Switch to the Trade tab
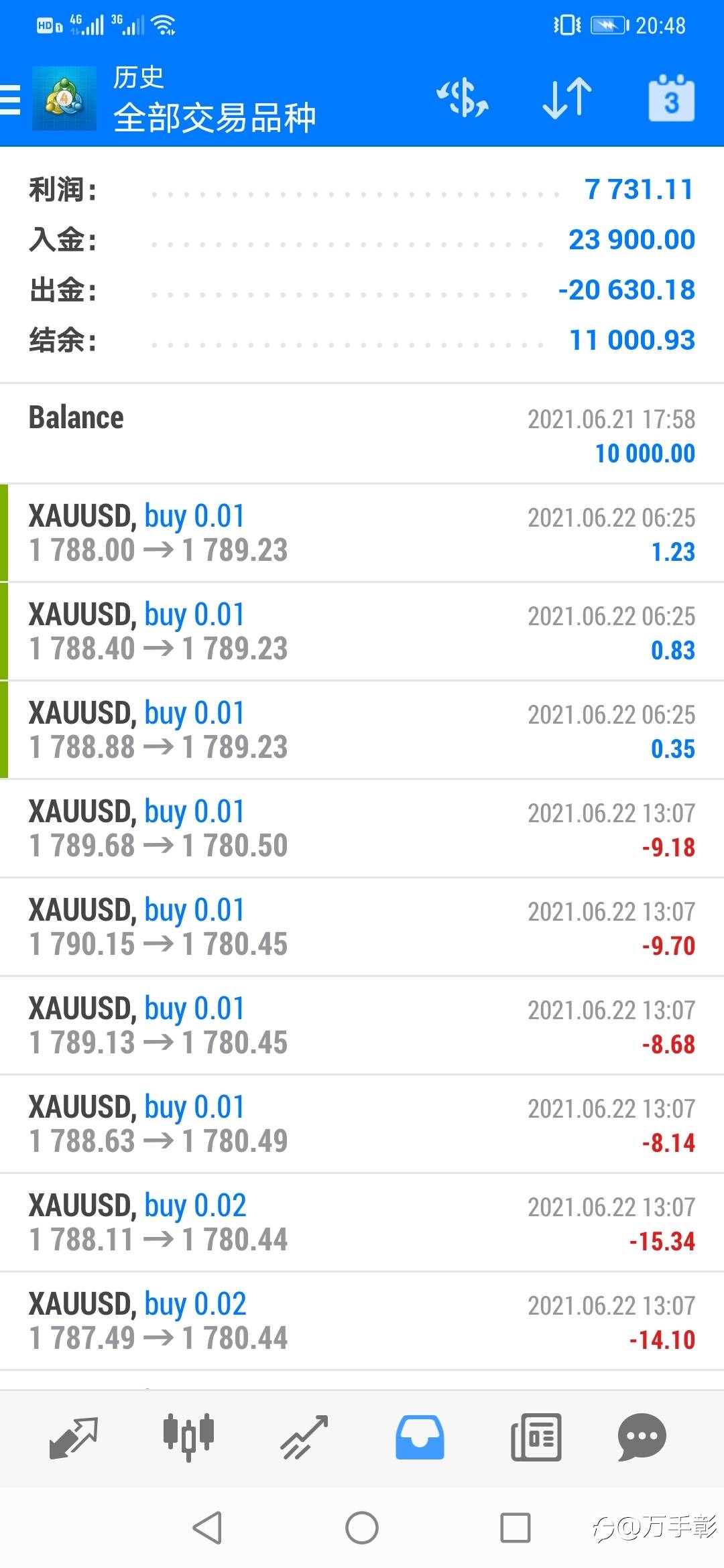This screenshot has width=724, height=1568. coord(304,1437)
